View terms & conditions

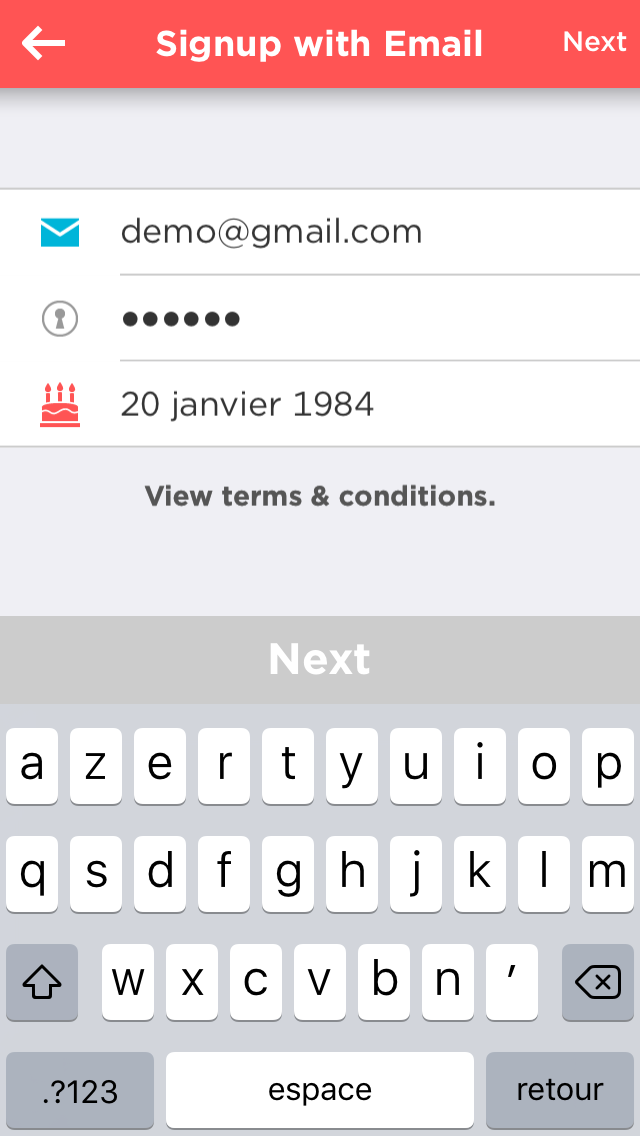(x=320, y=496)
